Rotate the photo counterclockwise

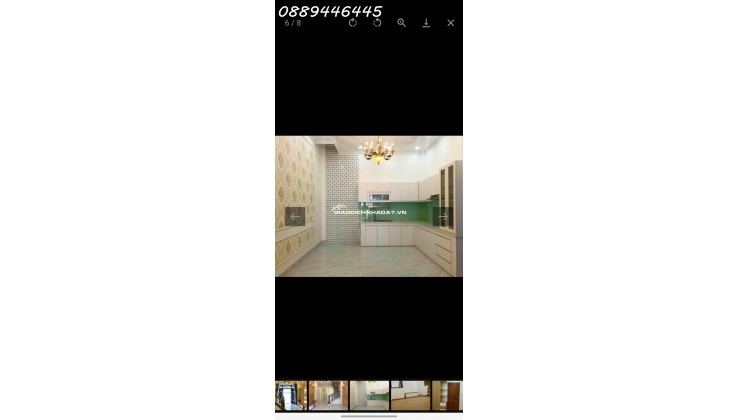(353, 22)
